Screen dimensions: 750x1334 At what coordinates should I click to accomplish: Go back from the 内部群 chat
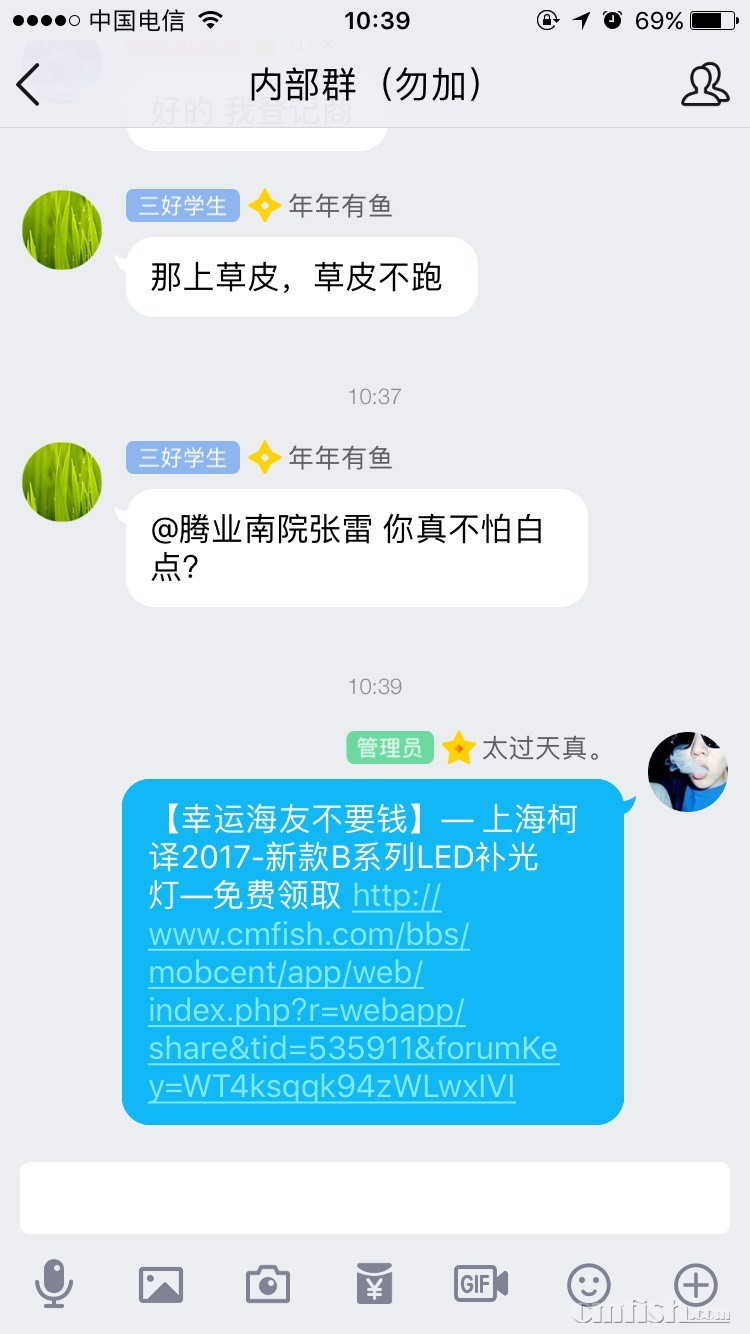pyautogui.click(x=29, y=85)
